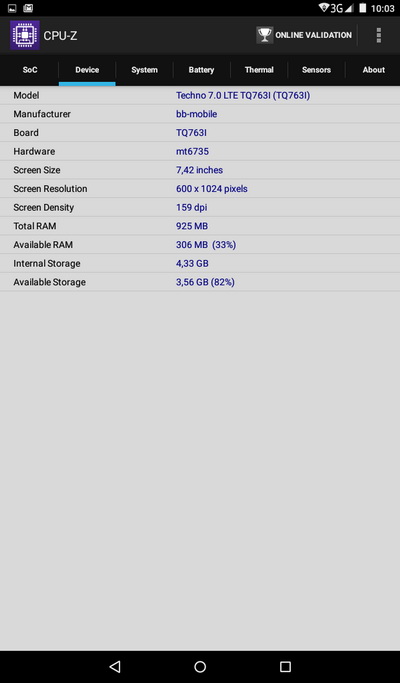Switch to the System tab

[x=145, y=70]
